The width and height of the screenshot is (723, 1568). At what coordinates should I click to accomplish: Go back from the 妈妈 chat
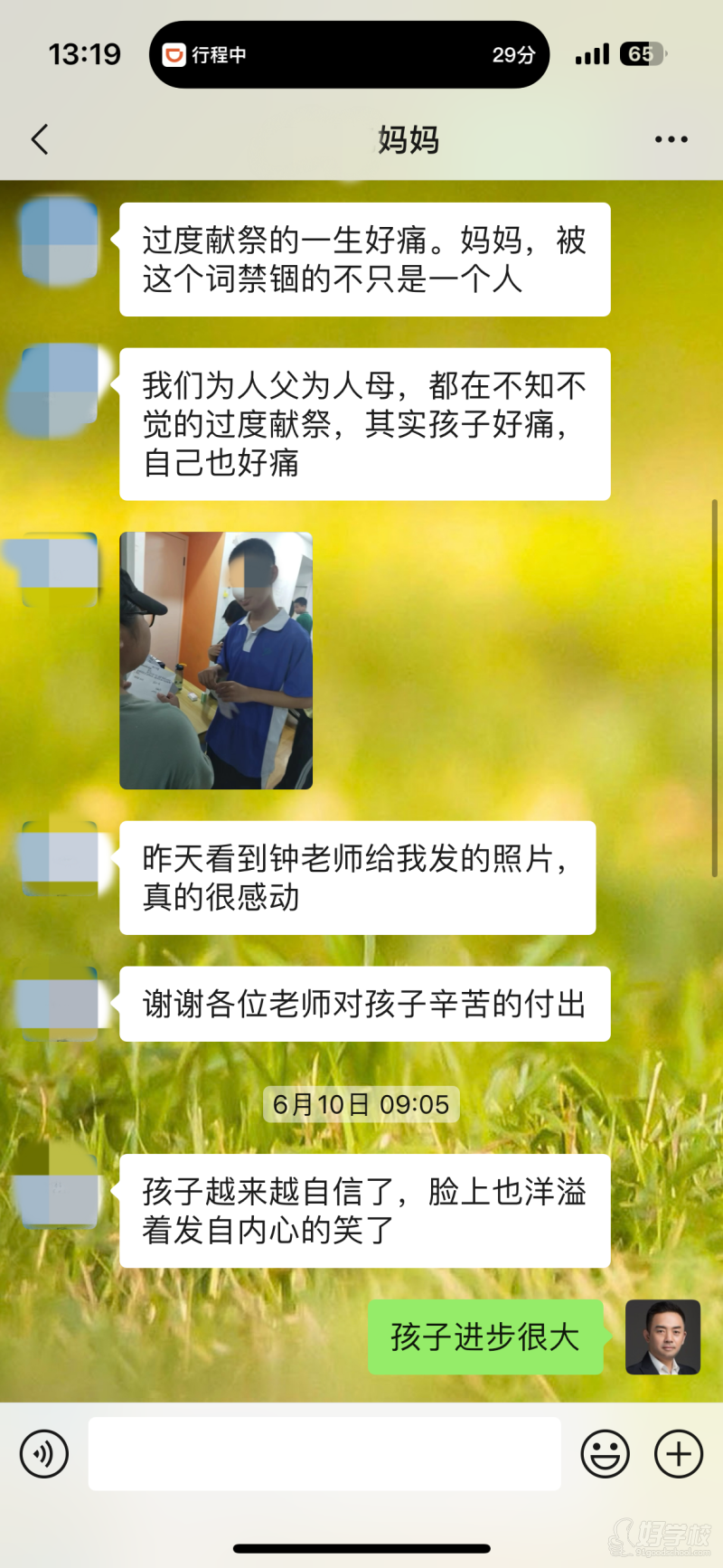40,139
